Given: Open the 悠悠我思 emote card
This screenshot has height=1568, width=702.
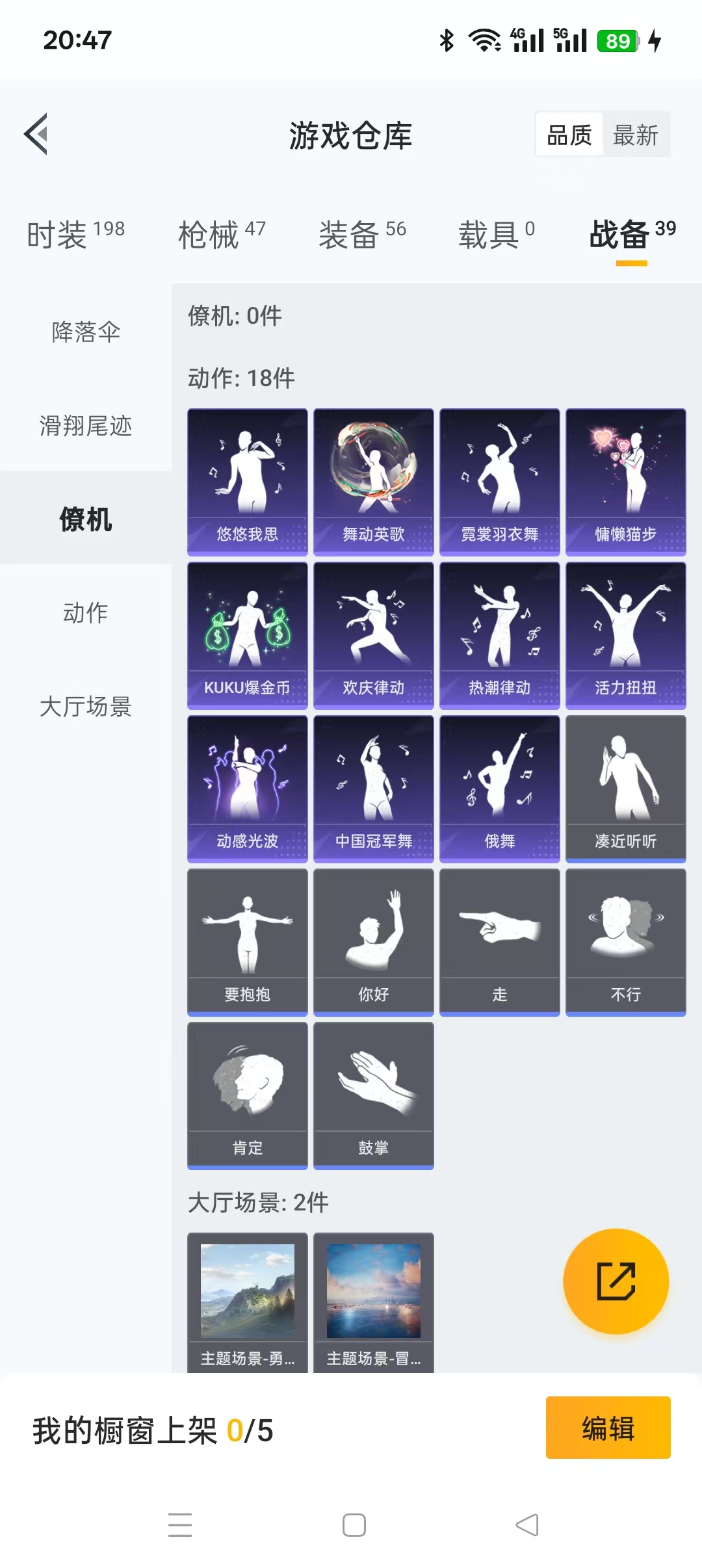Looking at the screenshot, I should [247, 482].
